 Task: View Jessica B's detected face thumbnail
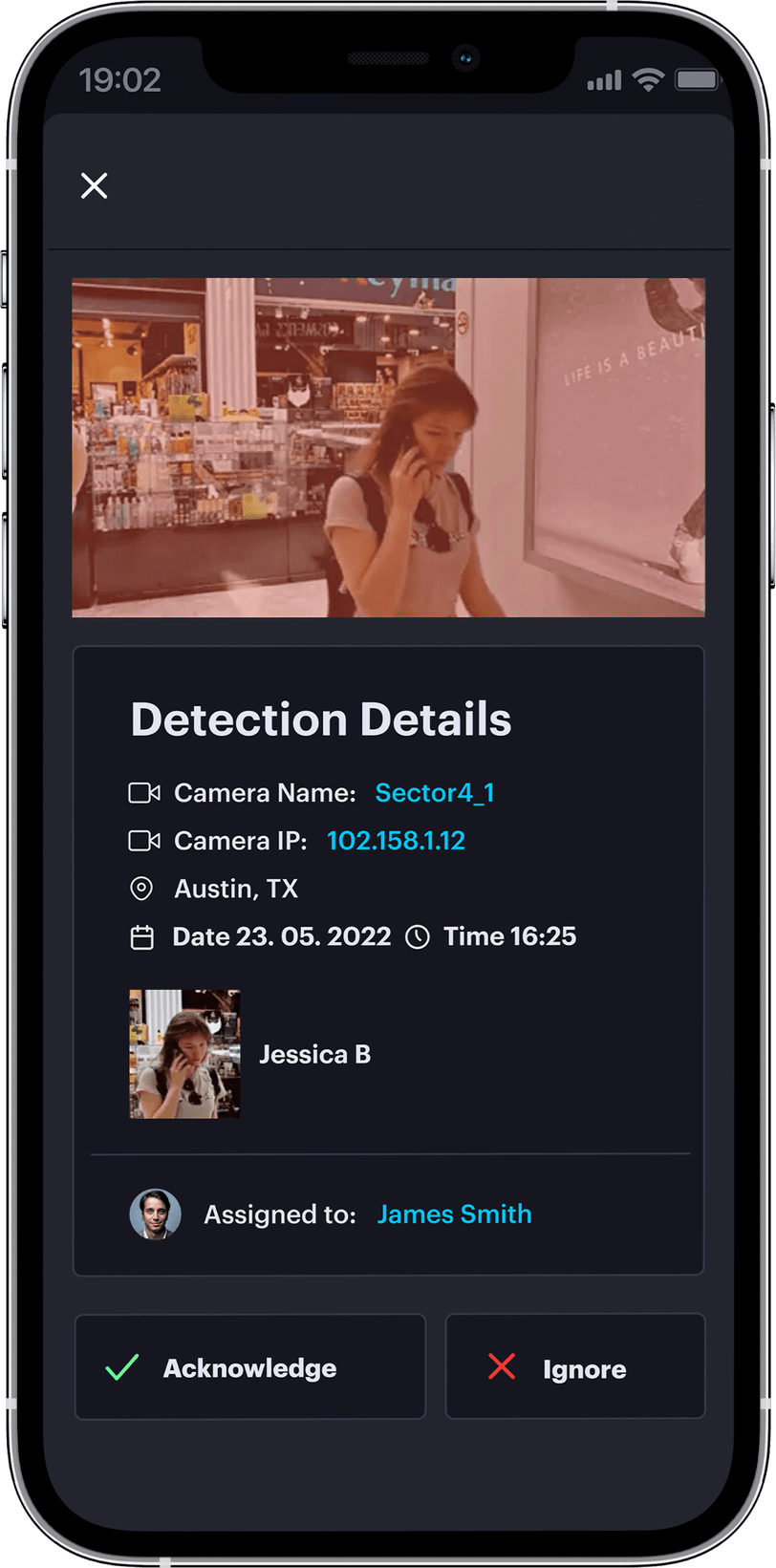(x=184, y=1054)
